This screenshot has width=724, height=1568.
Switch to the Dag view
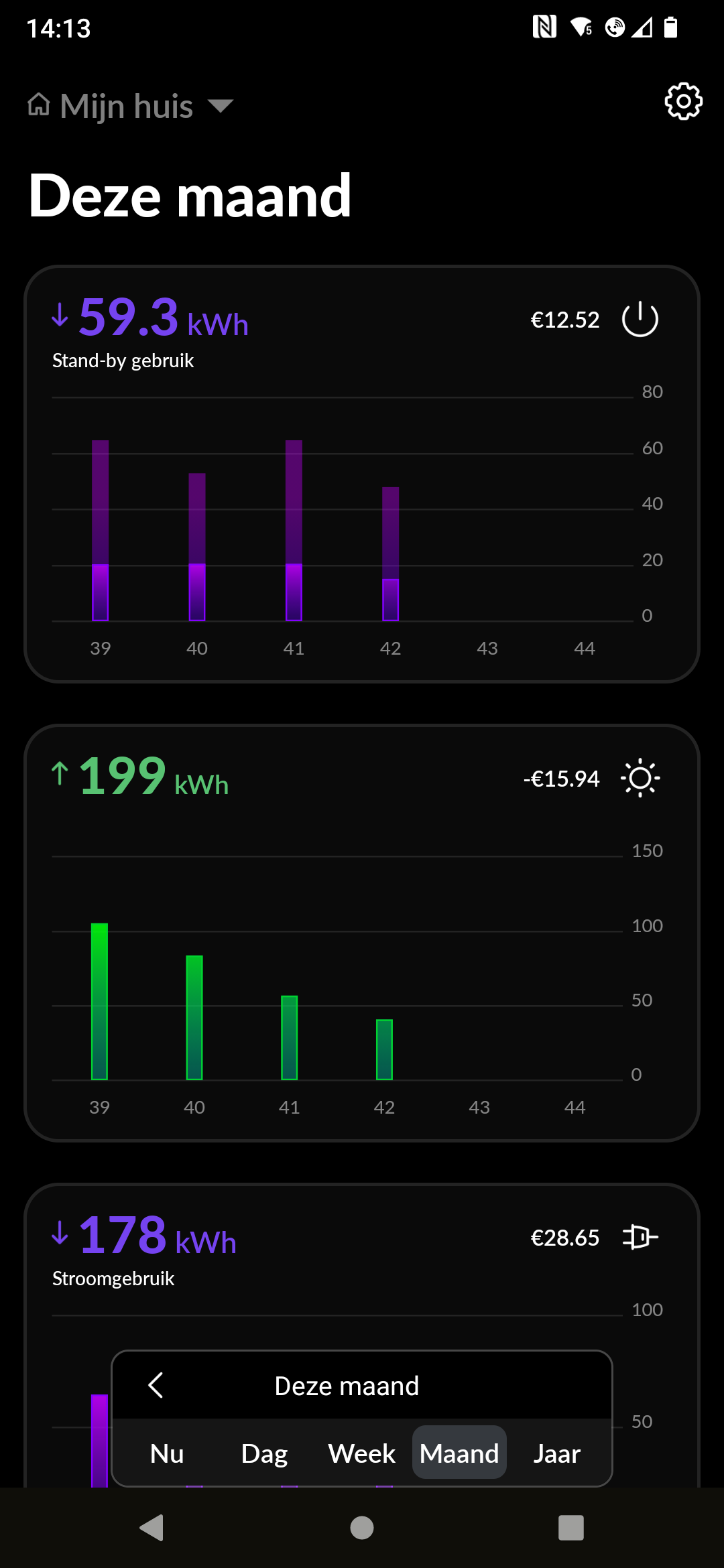264,1453
